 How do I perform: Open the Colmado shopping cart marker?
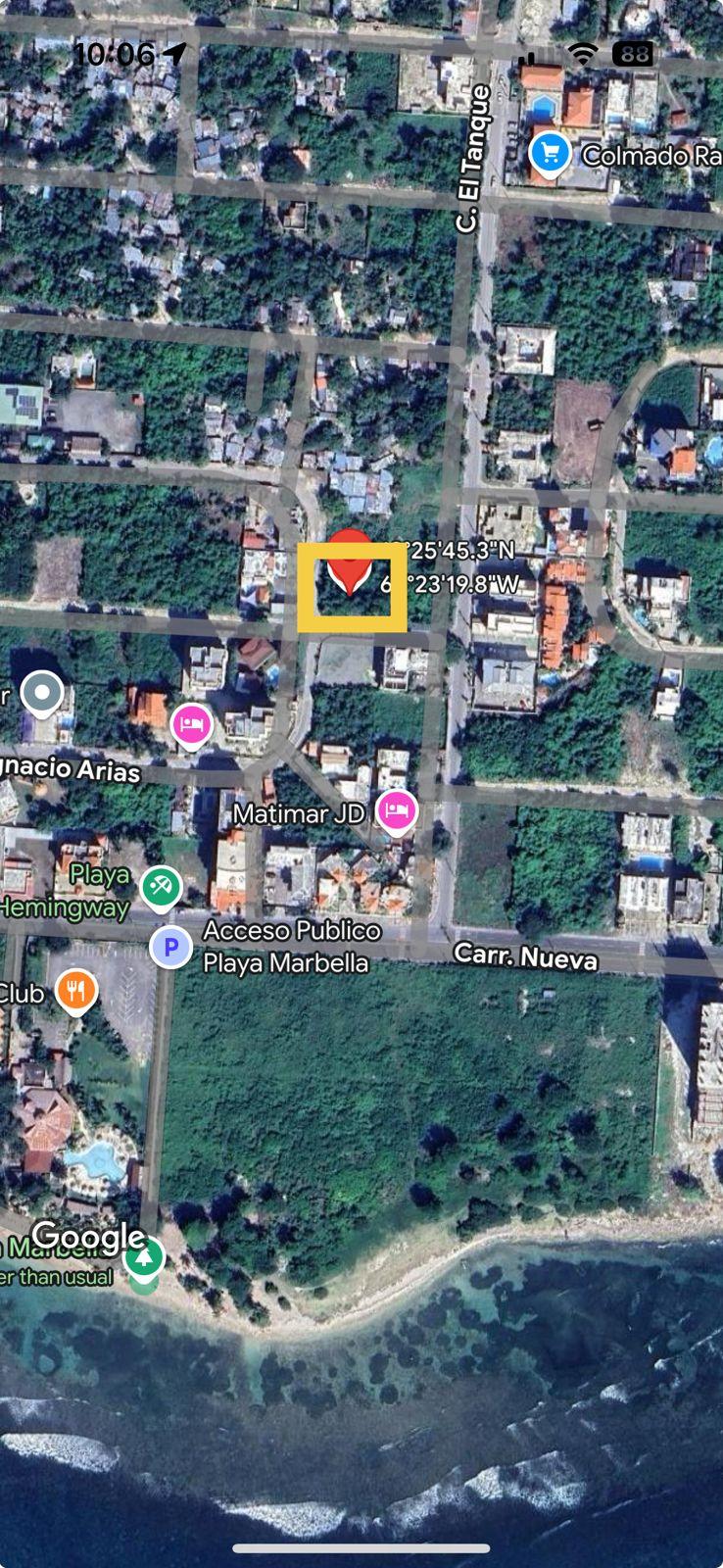pyautogui.click(x=550, y=154)
